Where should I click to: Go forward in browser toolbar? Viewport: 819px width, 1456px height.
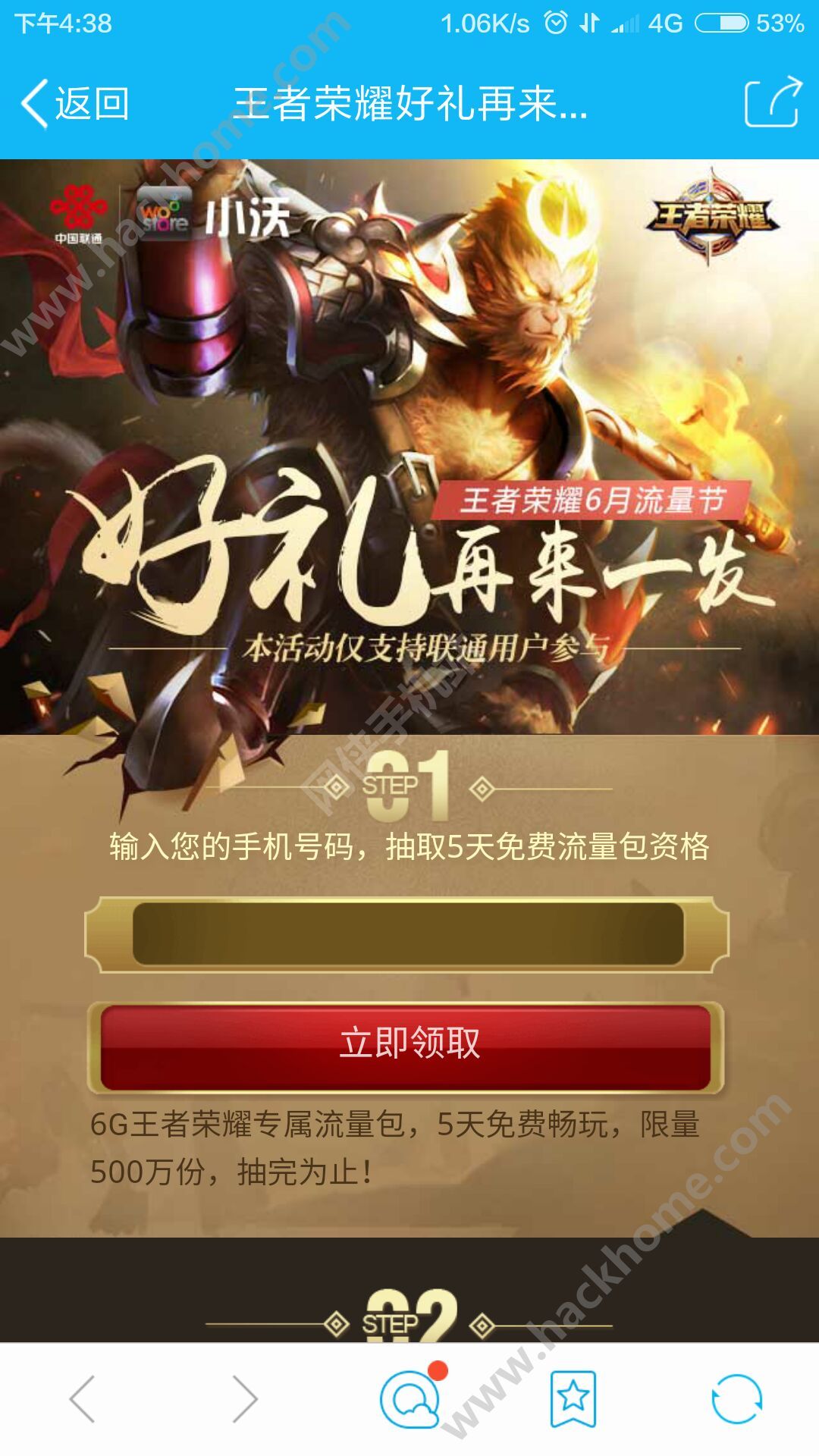(245, 1399)
